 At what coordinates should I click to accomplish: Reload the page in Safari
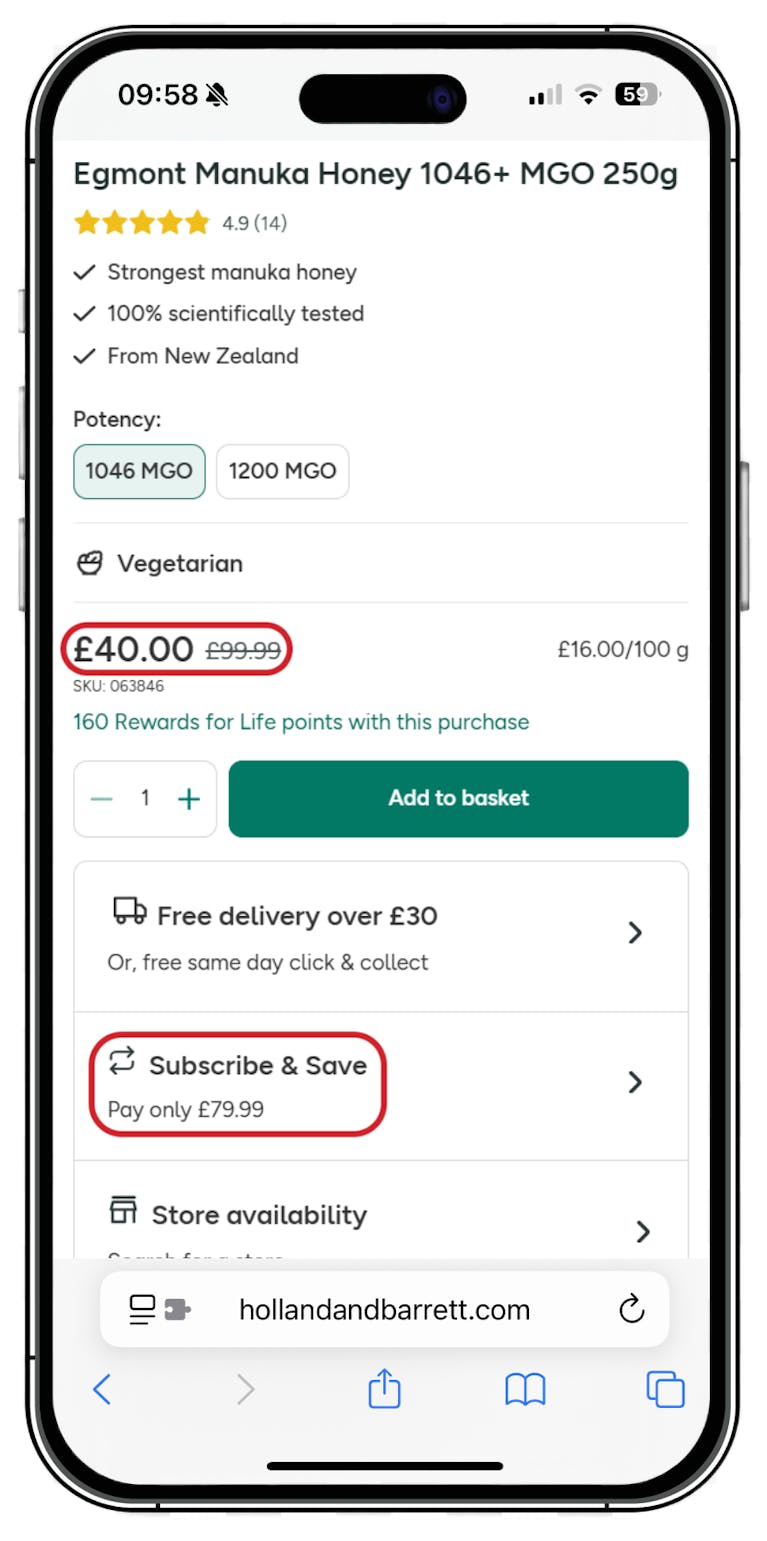[632, 1310]
